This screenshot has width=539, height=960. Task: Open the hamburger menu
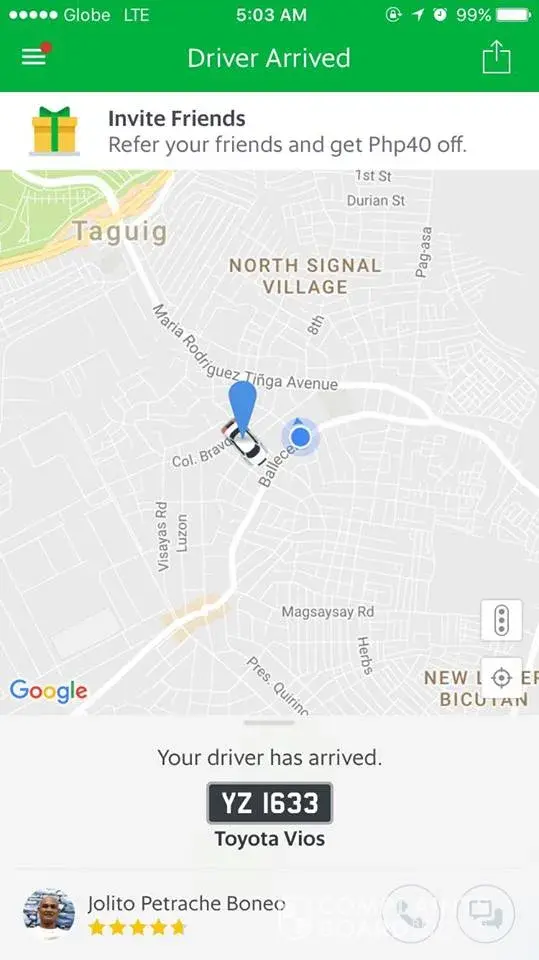(x=35, y=56)
